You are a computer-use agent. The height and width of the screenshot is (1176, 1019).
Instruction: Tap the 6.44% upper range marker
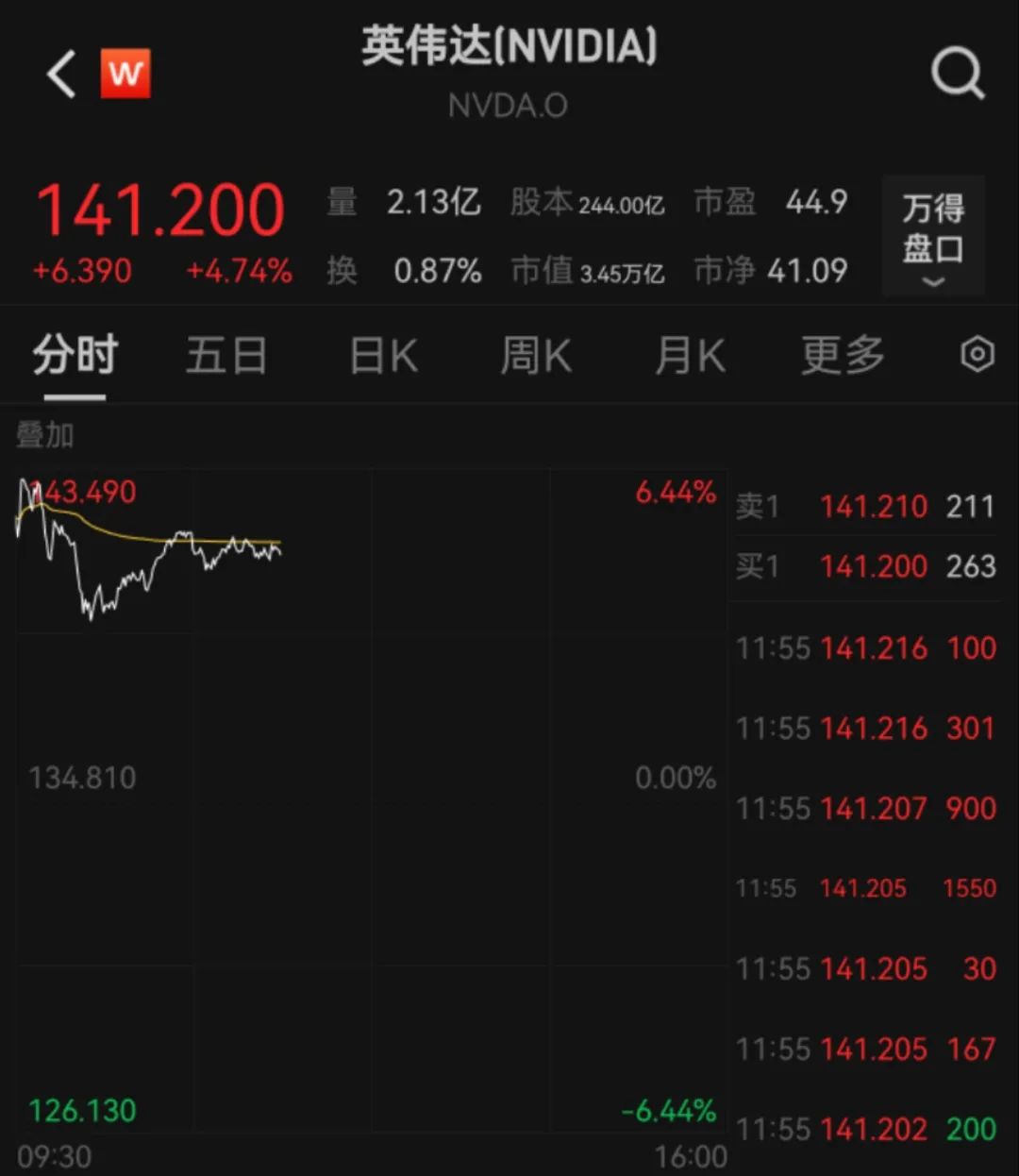pyautogui.click(x=674, y=492)
